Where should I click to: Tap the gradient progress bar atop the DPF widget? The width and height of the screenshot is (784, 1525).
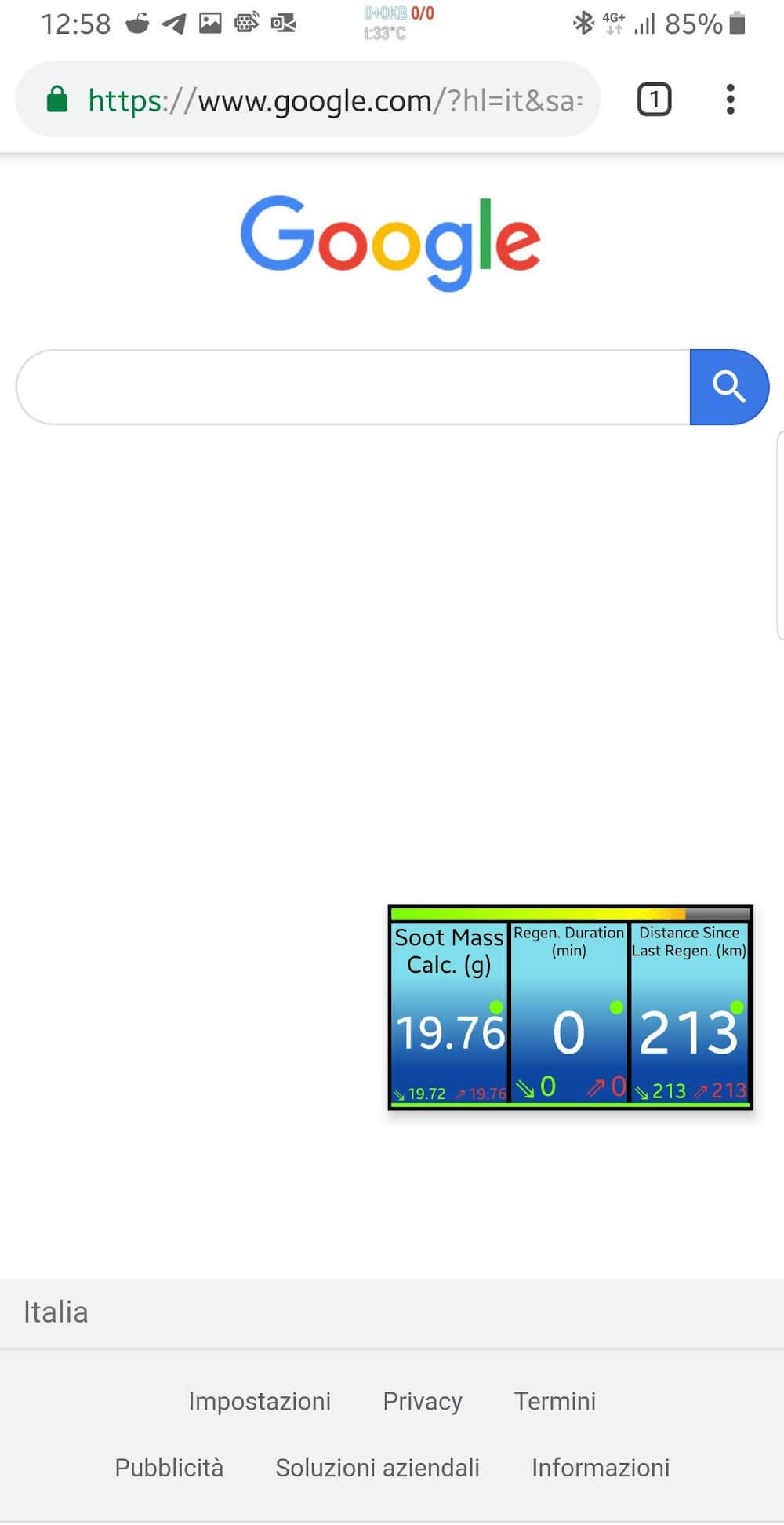(570, 914)
